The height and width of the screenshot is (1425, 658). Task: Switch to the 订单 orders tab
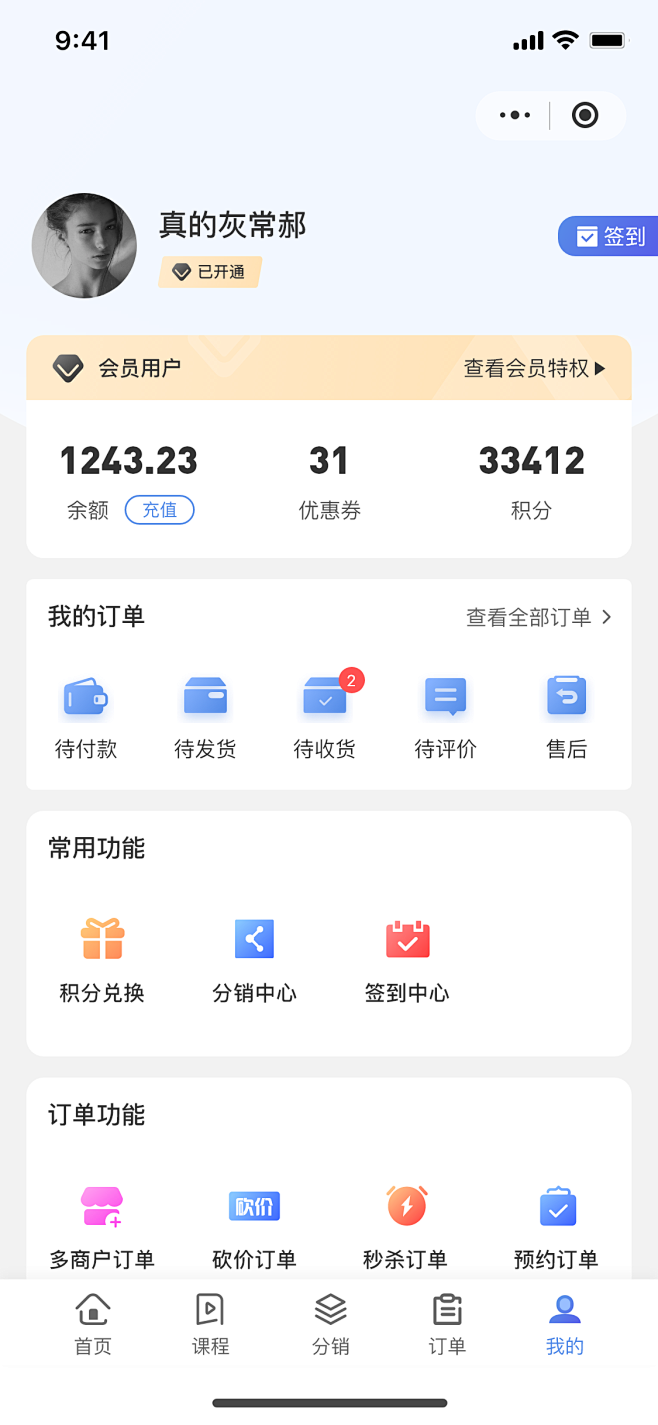coord(447,1324)
